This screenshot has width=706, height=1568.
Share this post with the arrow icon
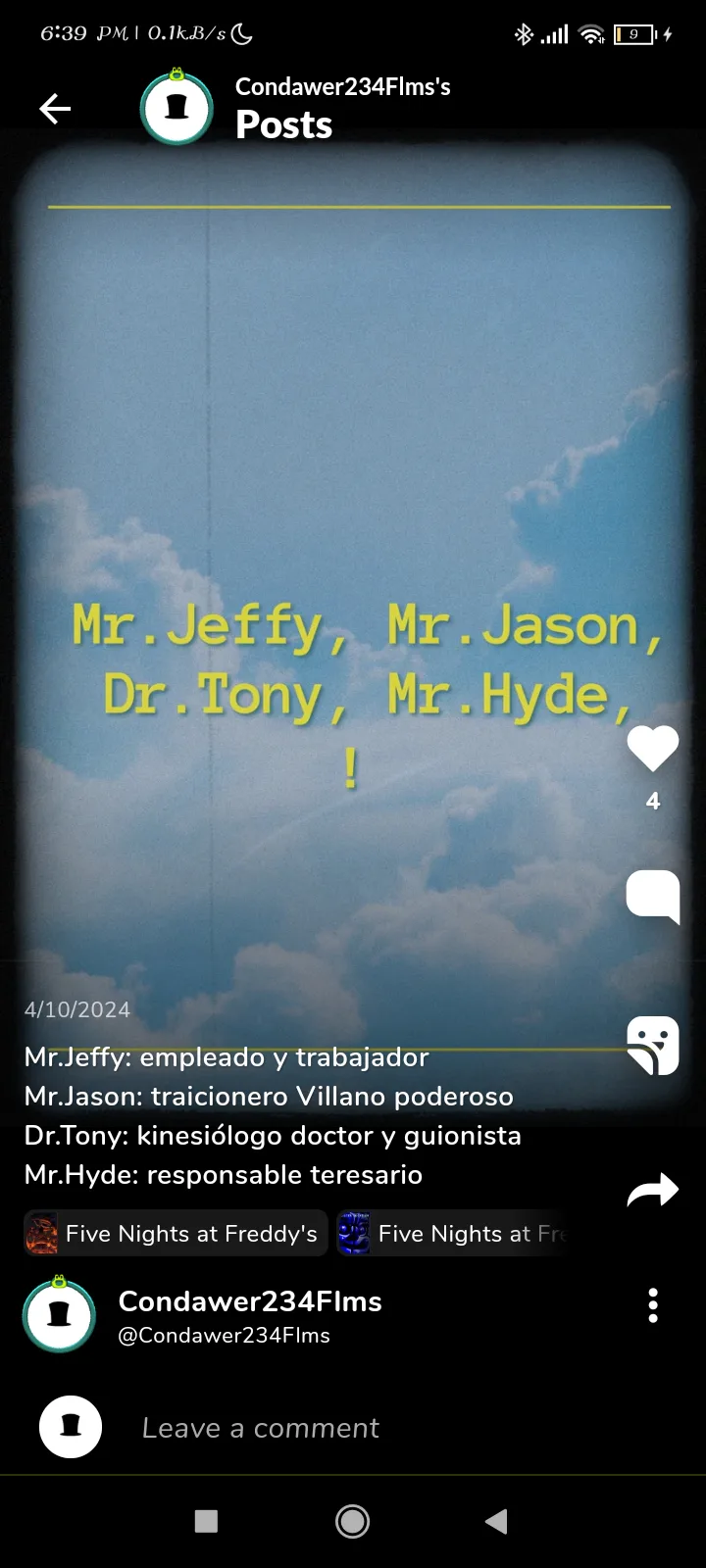[653, 1190]
